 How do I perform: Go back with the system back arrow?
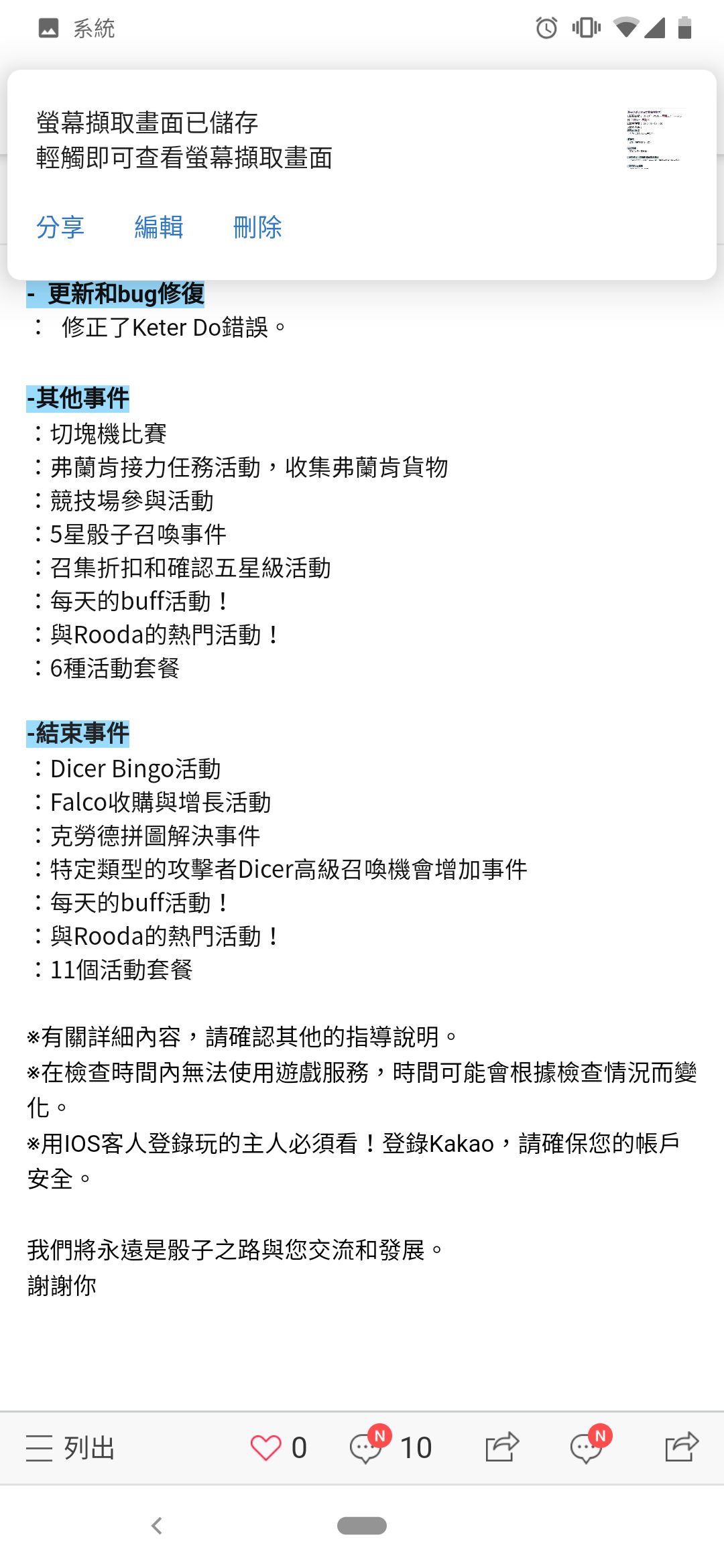point(157,1526)
